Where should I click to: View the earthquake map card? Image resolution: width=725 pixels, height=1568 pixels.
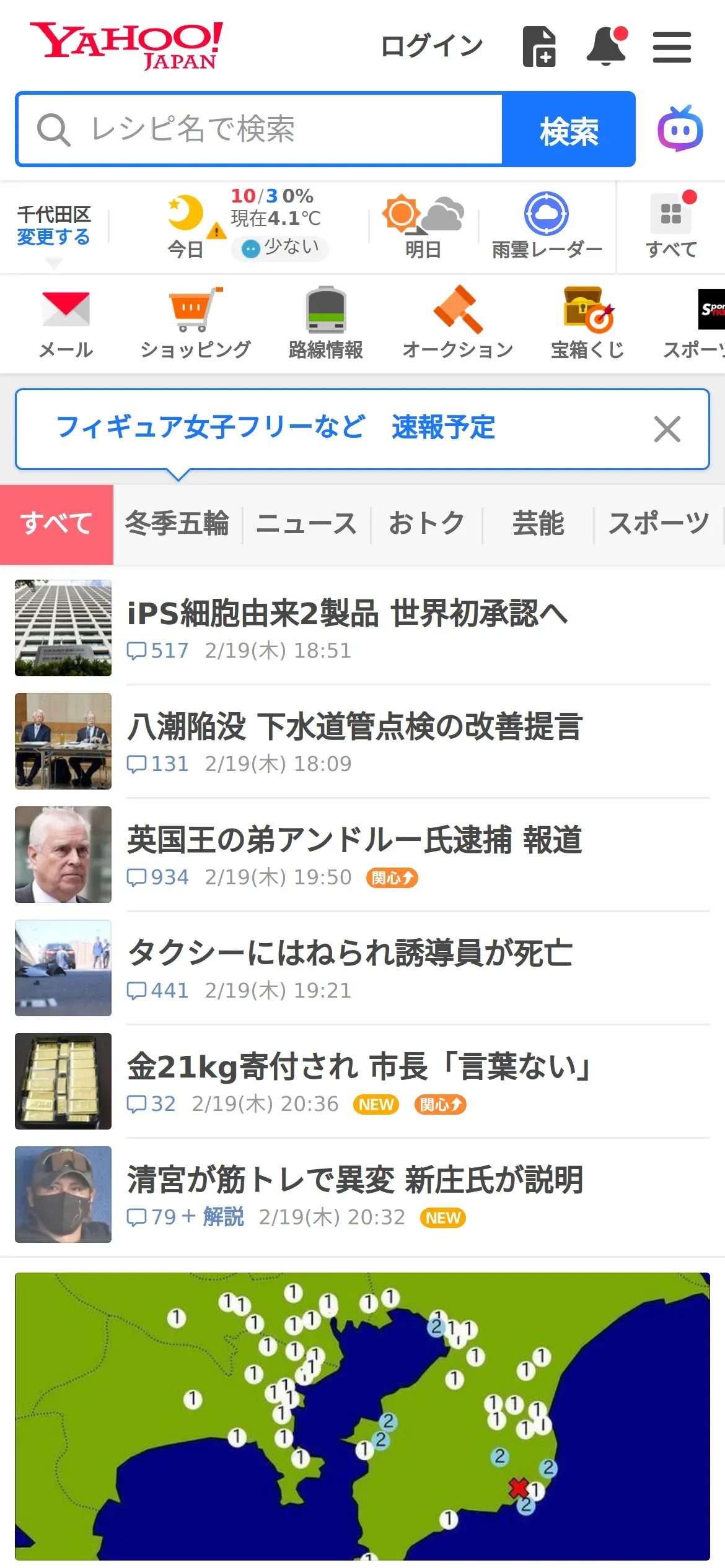coord(362,1416)
